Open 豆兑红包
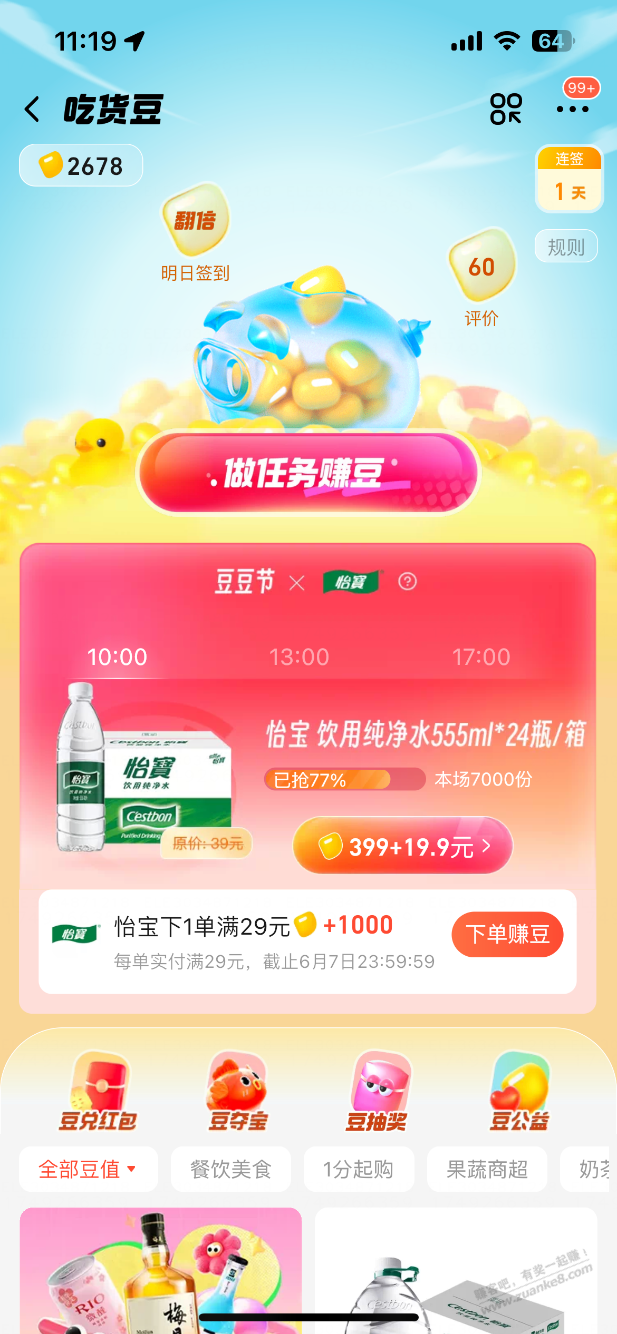 click(x=97, y=1092)
